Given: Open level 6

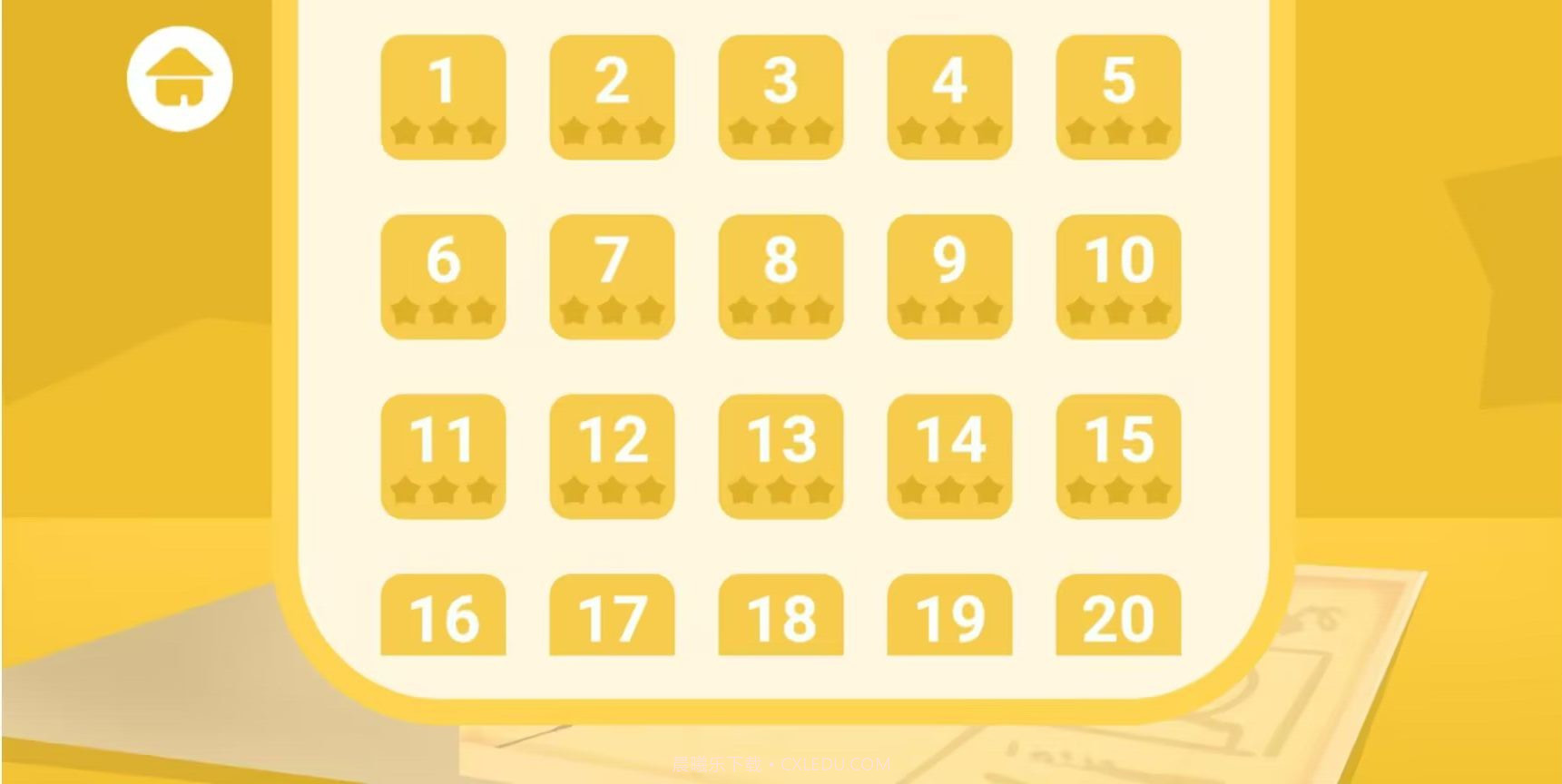Looking at the screenshot, I should [x=443, y=277].
